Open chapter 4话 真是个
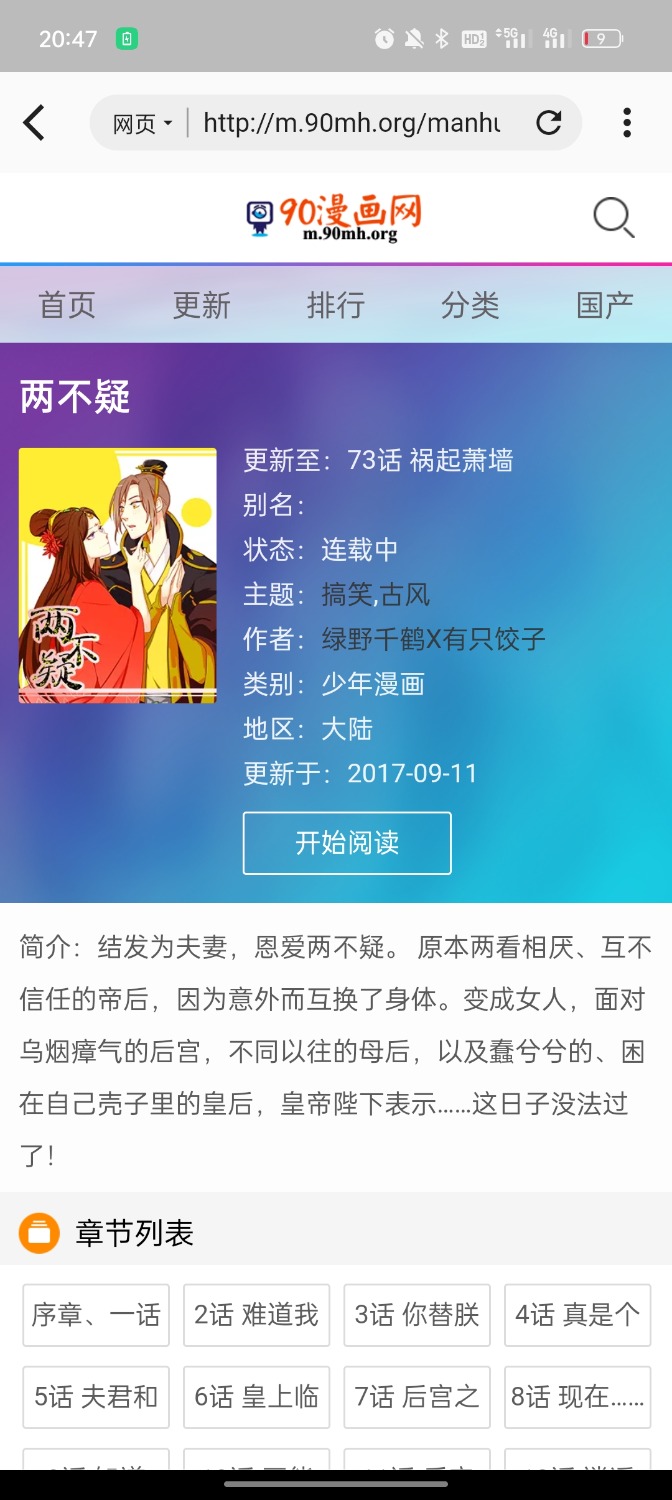 pyautogui.click(x=578, y=1315)
